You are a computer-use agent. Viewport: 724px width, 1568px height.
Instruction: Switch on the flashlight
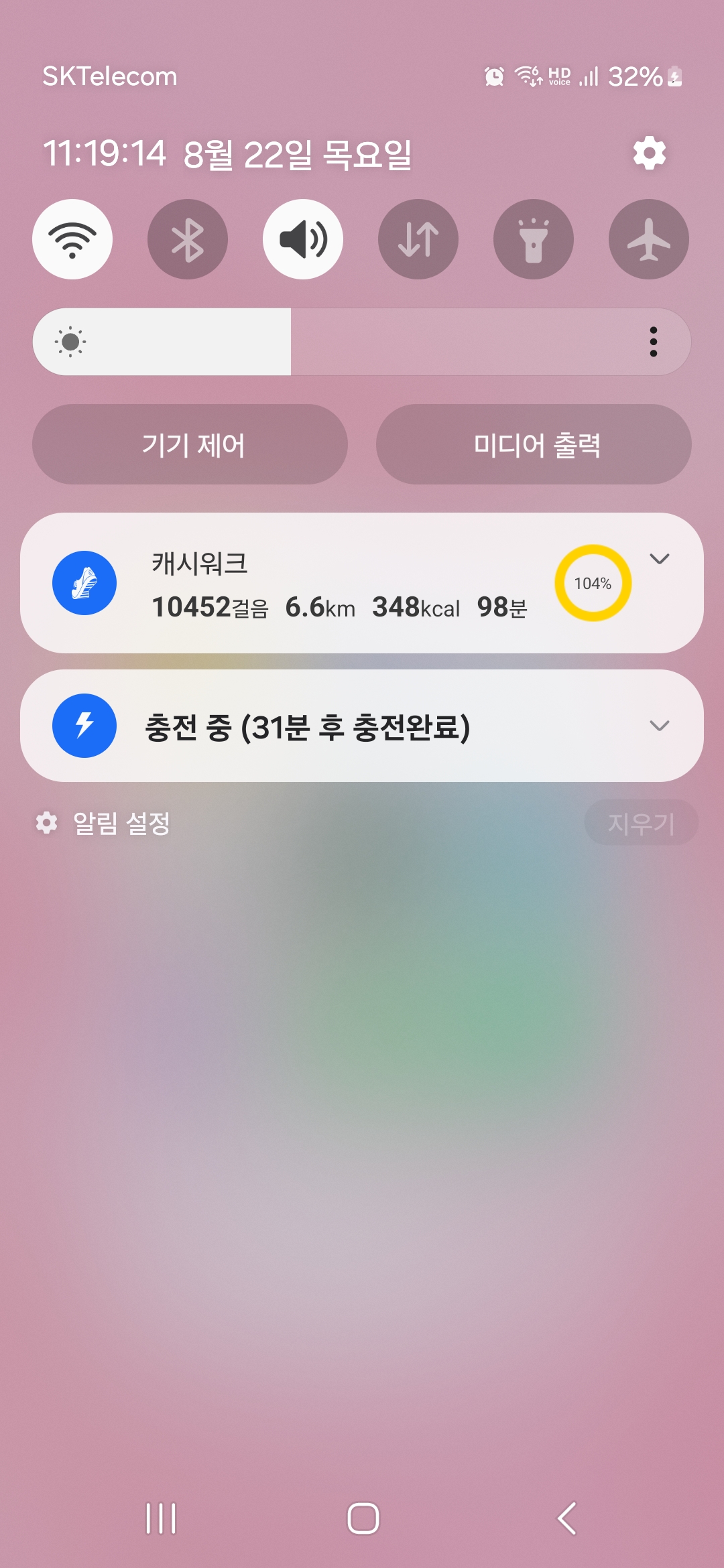[x=534, y=239]
